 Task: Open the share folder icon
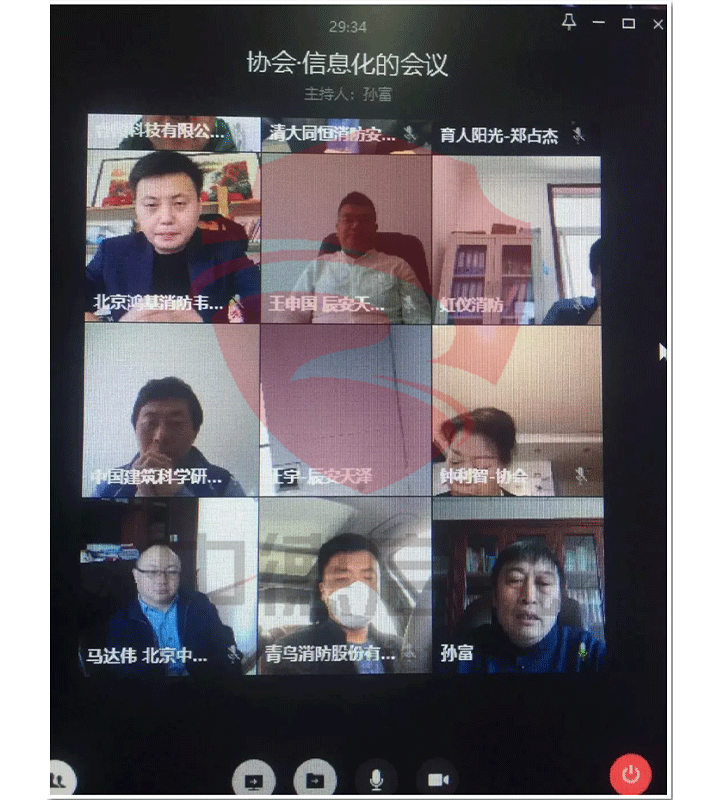click(315, 779)
